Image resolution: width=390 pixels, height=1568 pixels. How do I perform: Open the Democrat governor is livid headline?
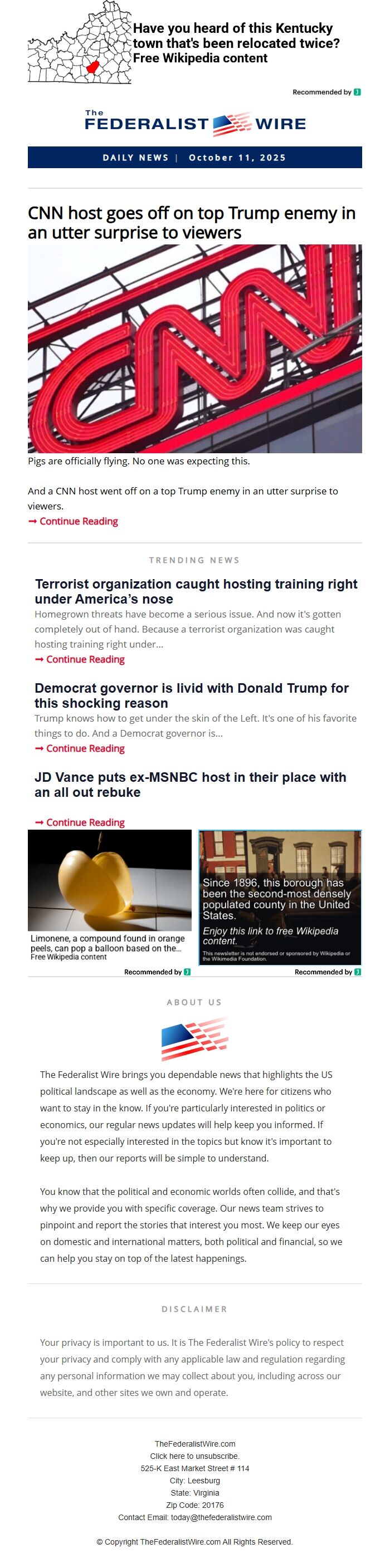pyautogui.click(x=191, y=695)
